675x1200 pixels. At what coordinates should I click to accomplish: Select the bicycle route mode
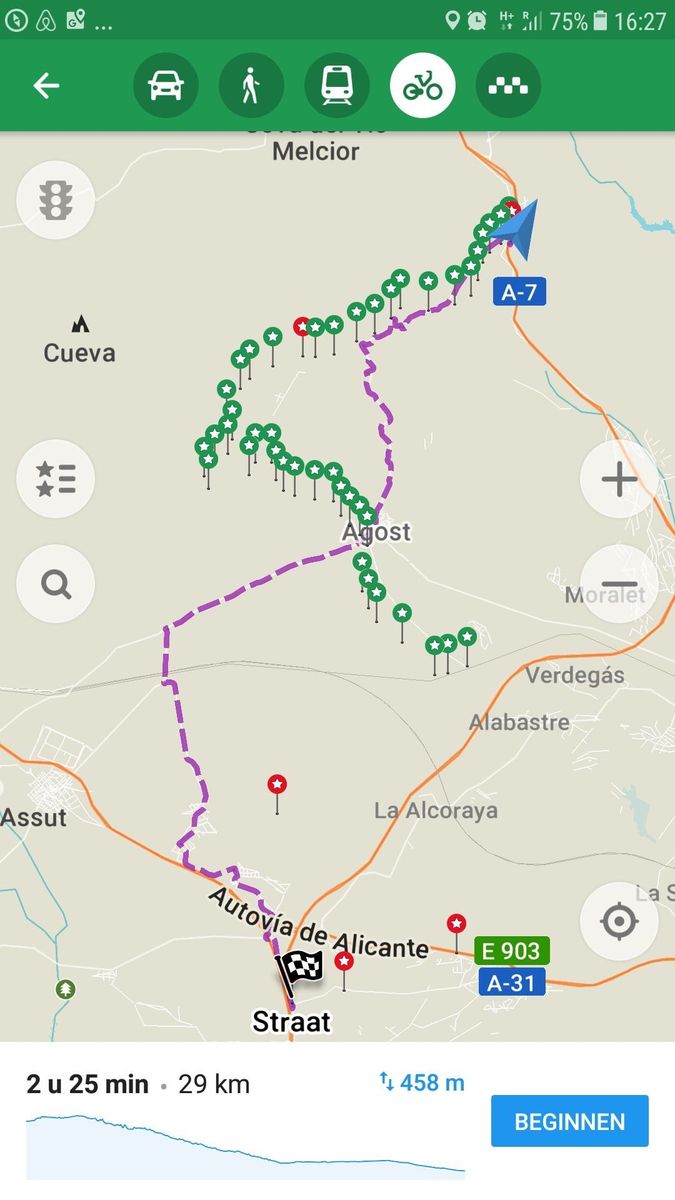tap(422, 86)
